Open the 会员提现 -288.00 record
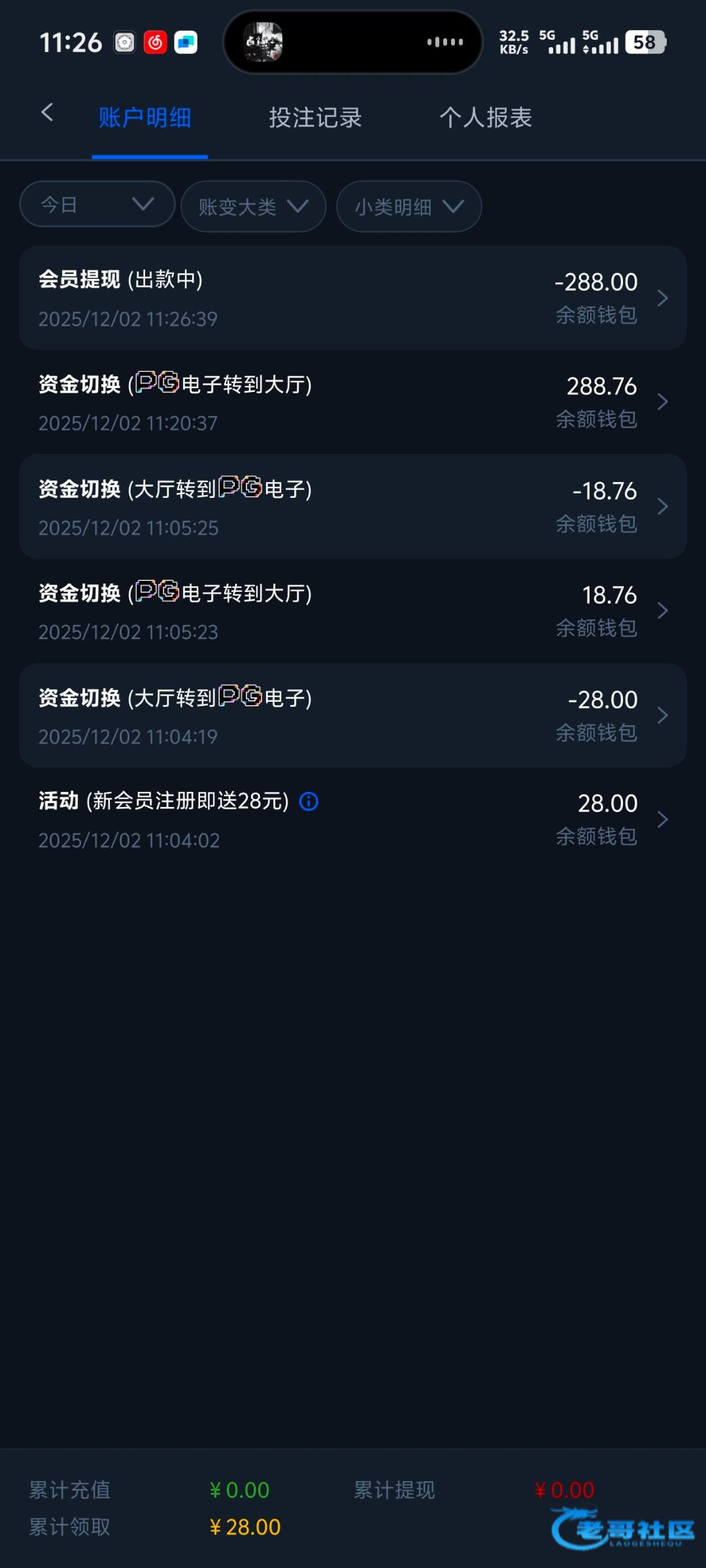Screen dimensions: 706x1568 [x=353, y=299]
